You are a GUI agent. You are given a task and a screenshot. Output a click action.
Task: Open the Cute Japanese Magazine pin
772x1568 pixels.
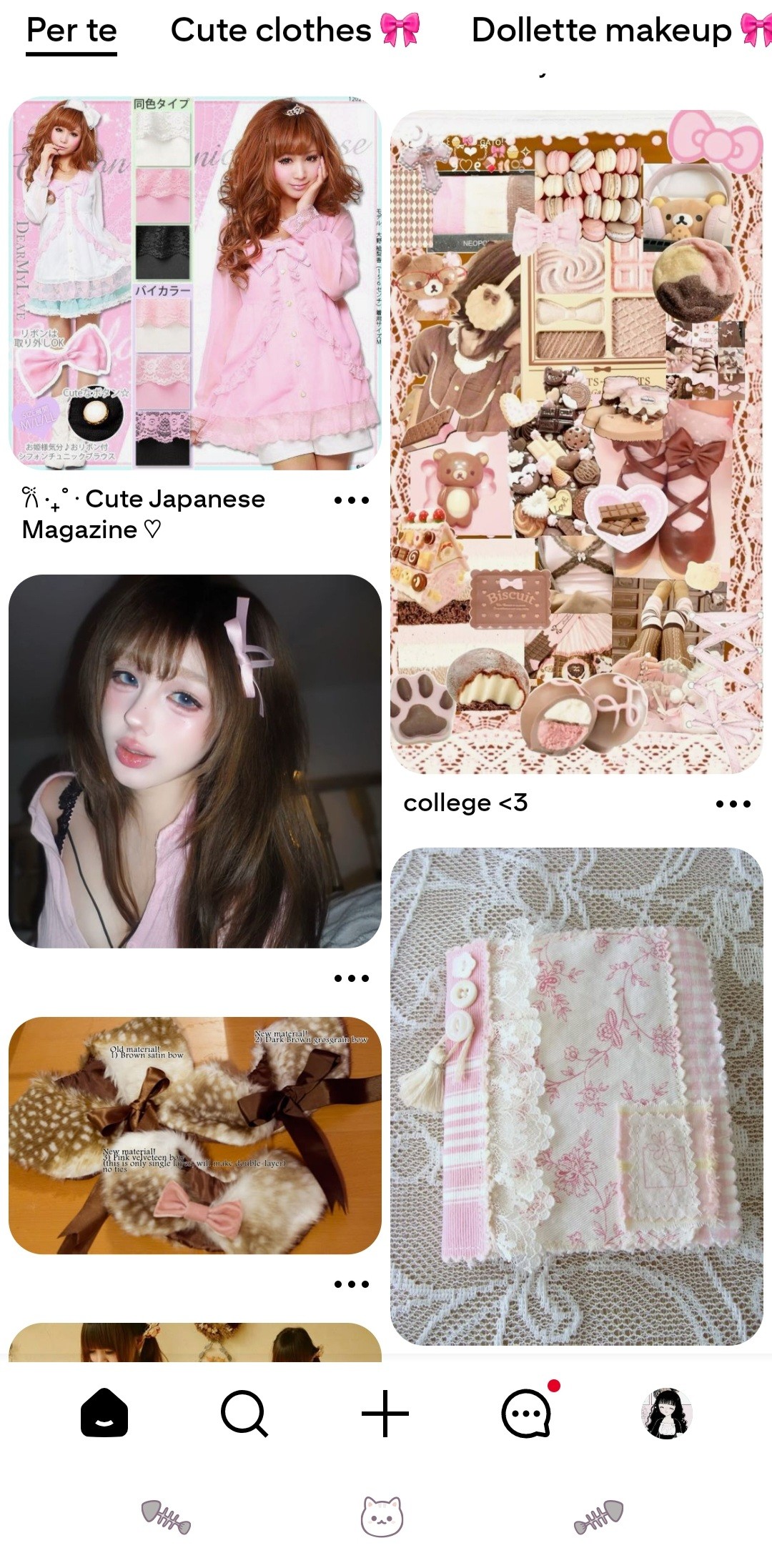(x=194, y=284)
